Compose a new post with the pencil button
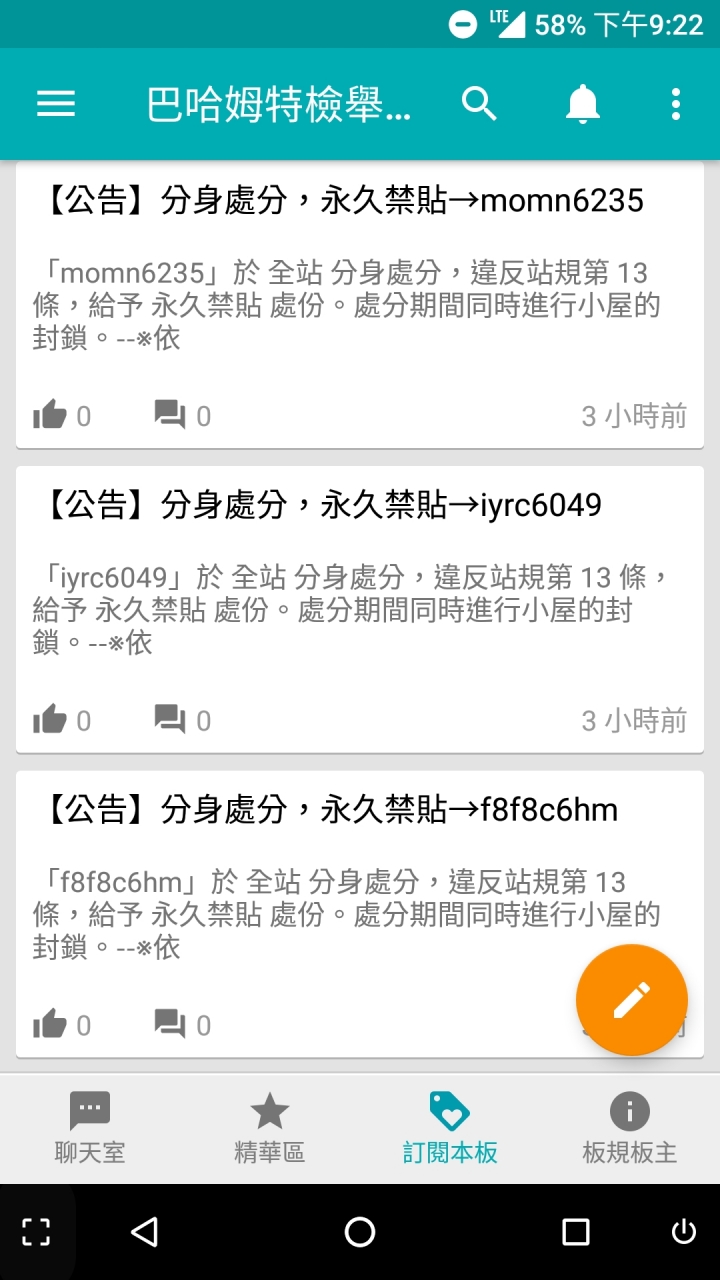The height and width of the screenshot is (1280, 720). tap(631, 999)
